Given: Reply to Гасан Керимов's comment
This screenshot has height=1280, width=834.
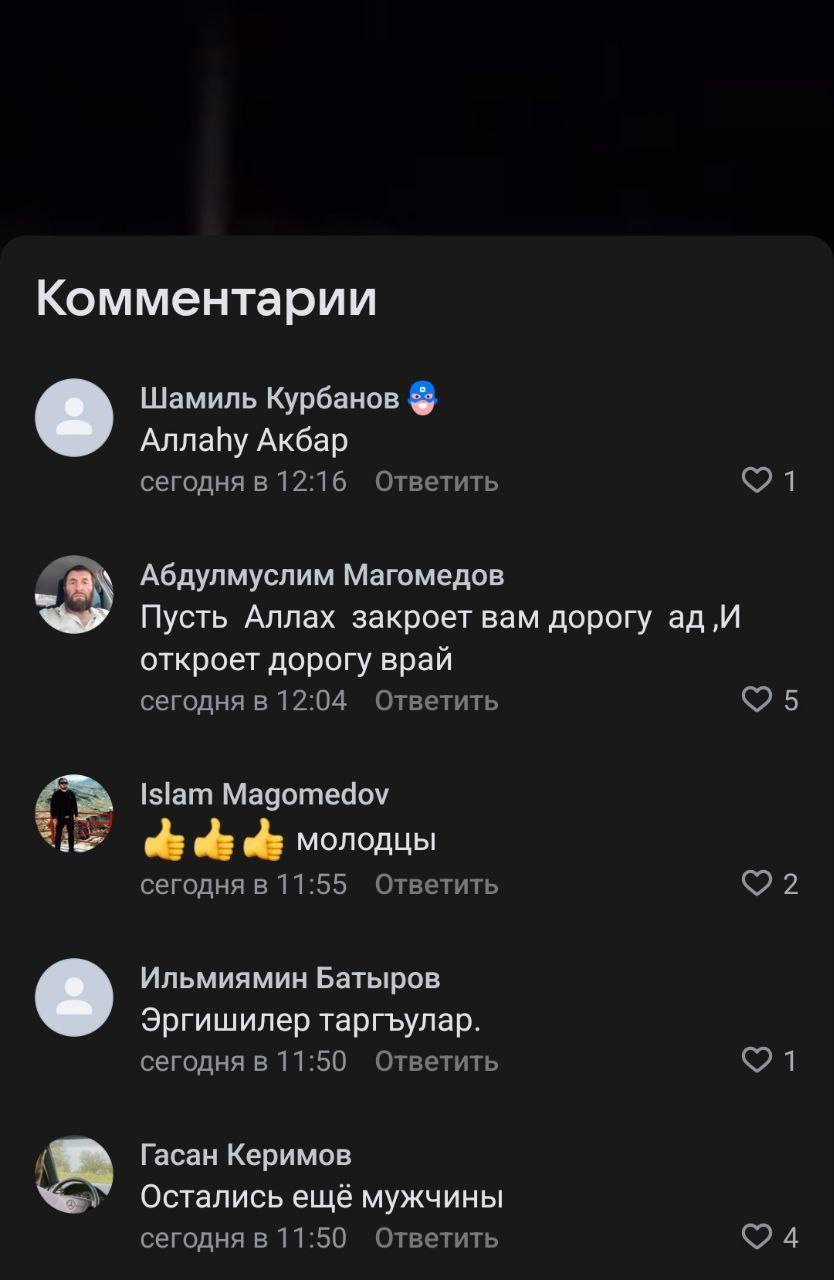Looking at the screenshot, I should point(436,1239).
